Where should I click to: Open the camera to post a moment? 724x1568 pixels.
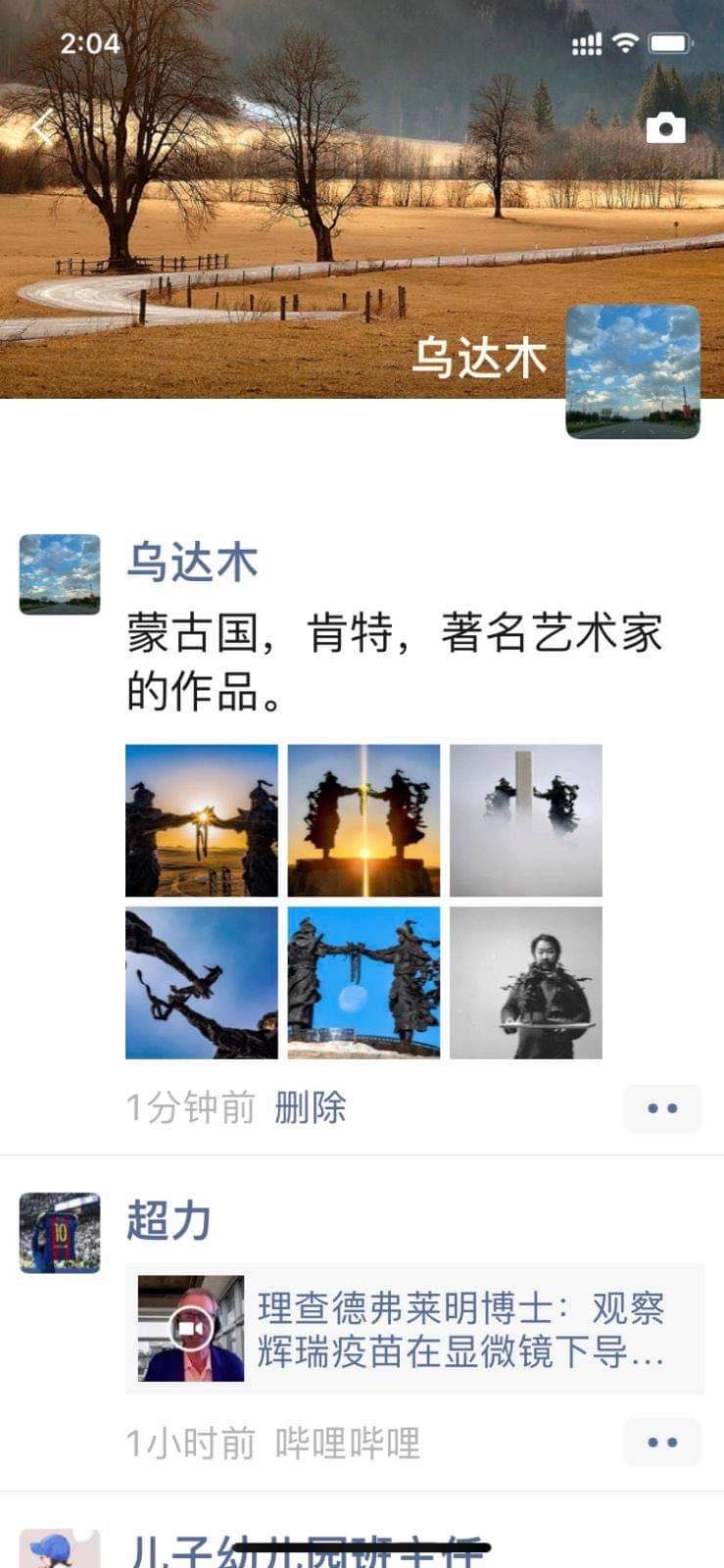666,127
